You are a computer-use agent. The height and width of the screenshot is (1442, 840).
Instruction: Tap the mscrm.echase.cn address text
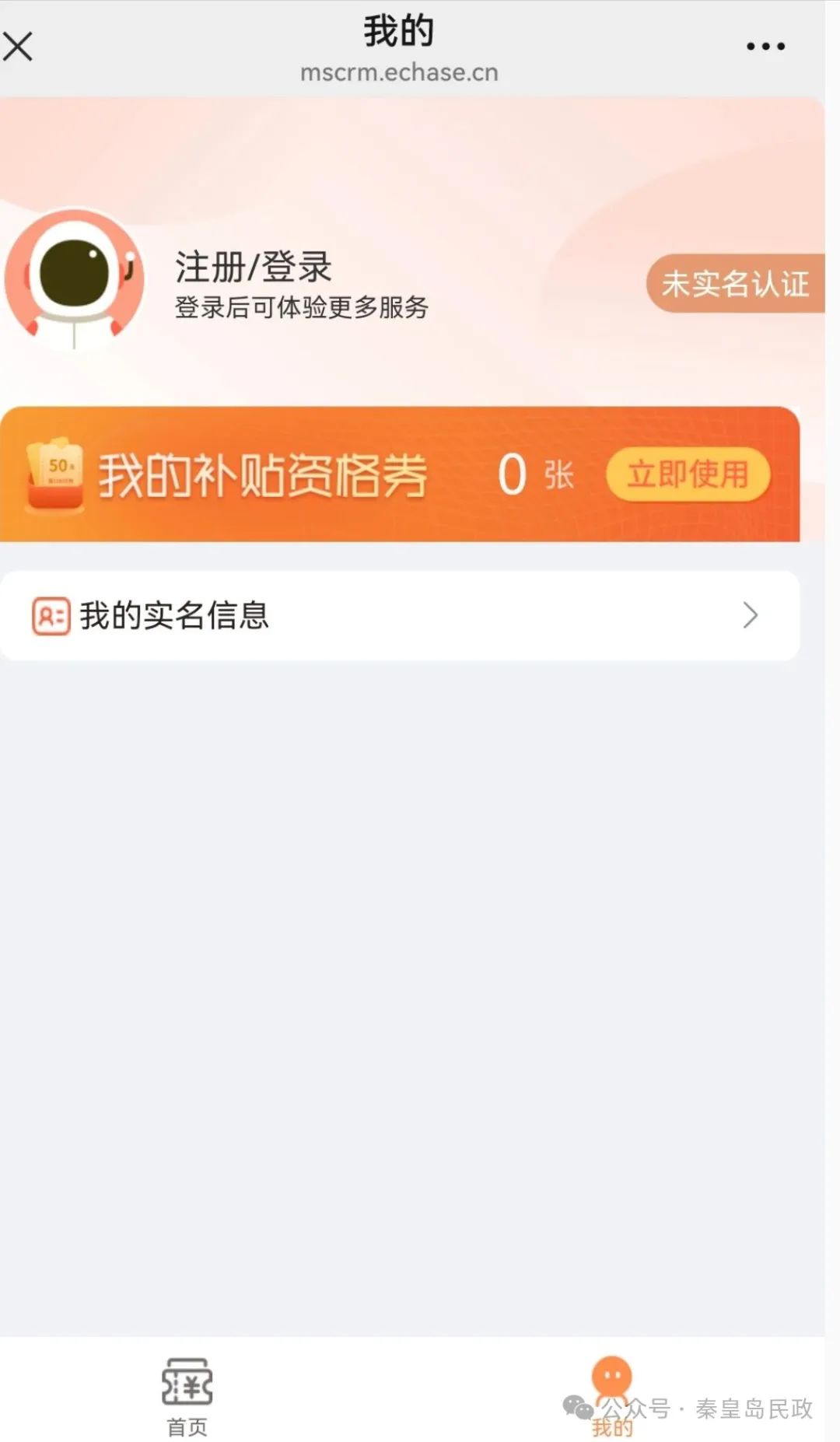coord(399,72)
